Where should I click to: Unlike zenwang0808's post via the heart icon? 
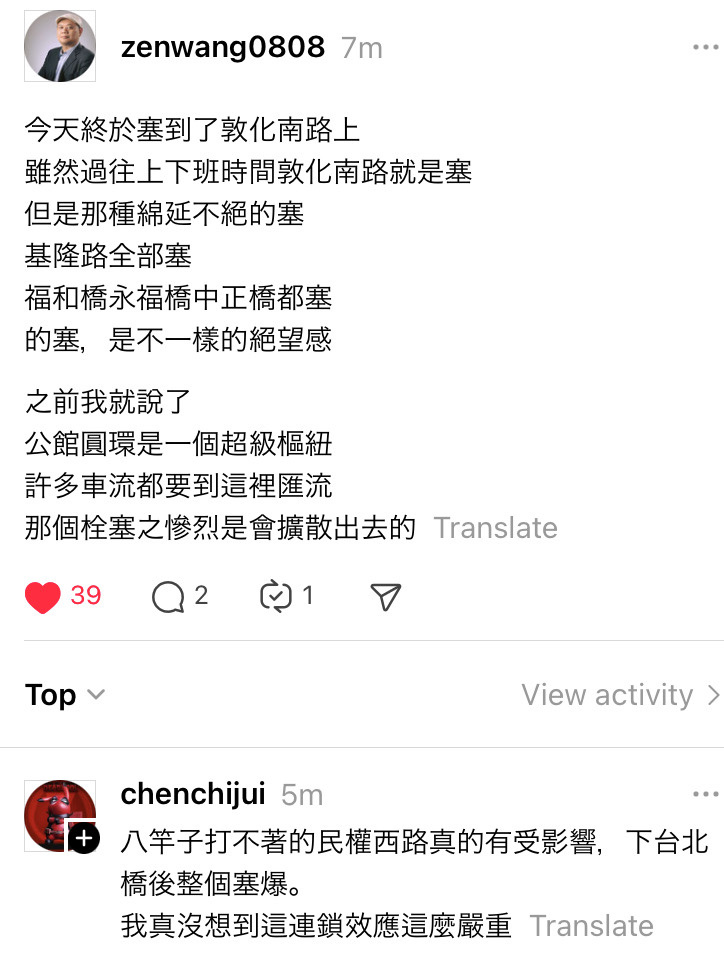coord(43,597)
